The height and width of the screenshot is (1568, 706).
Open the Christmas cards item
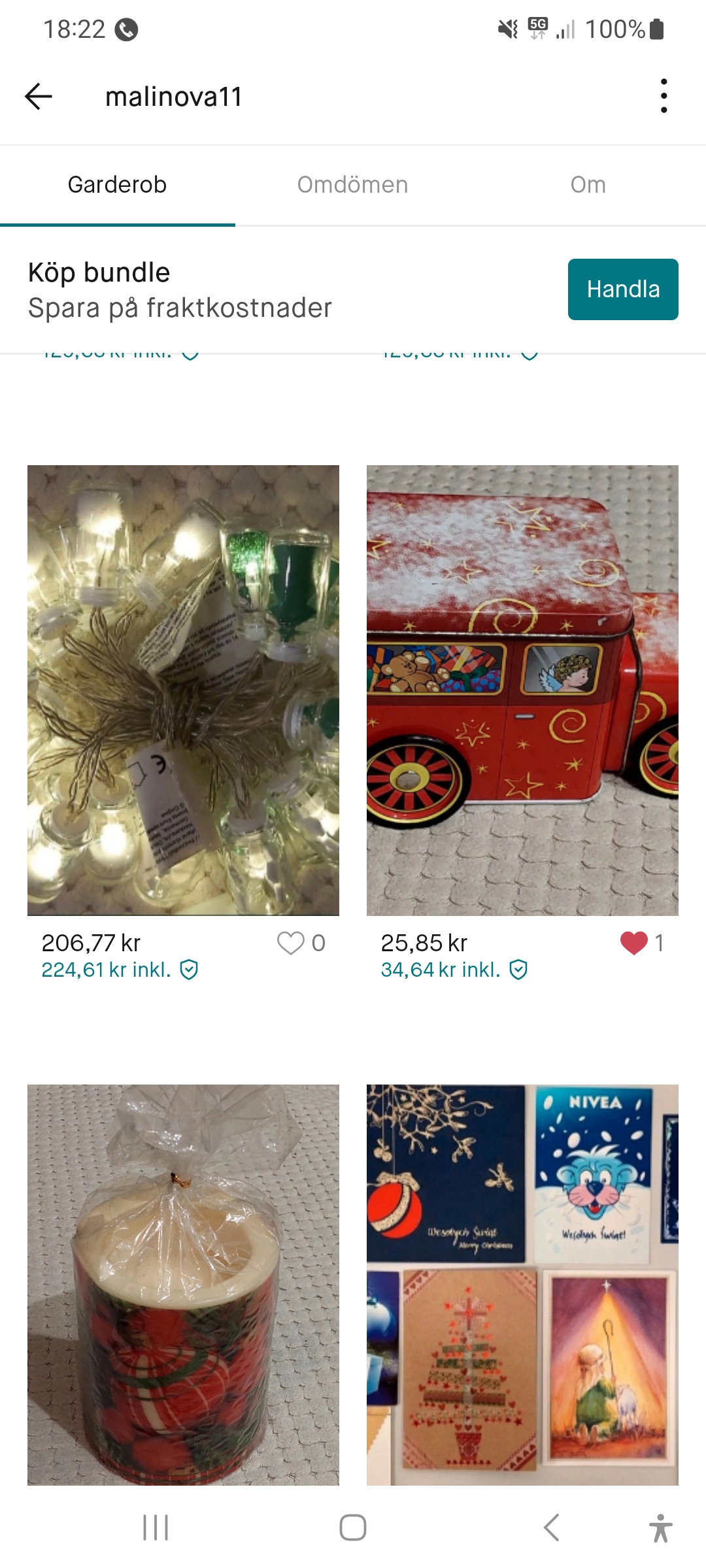[522, 1284]
